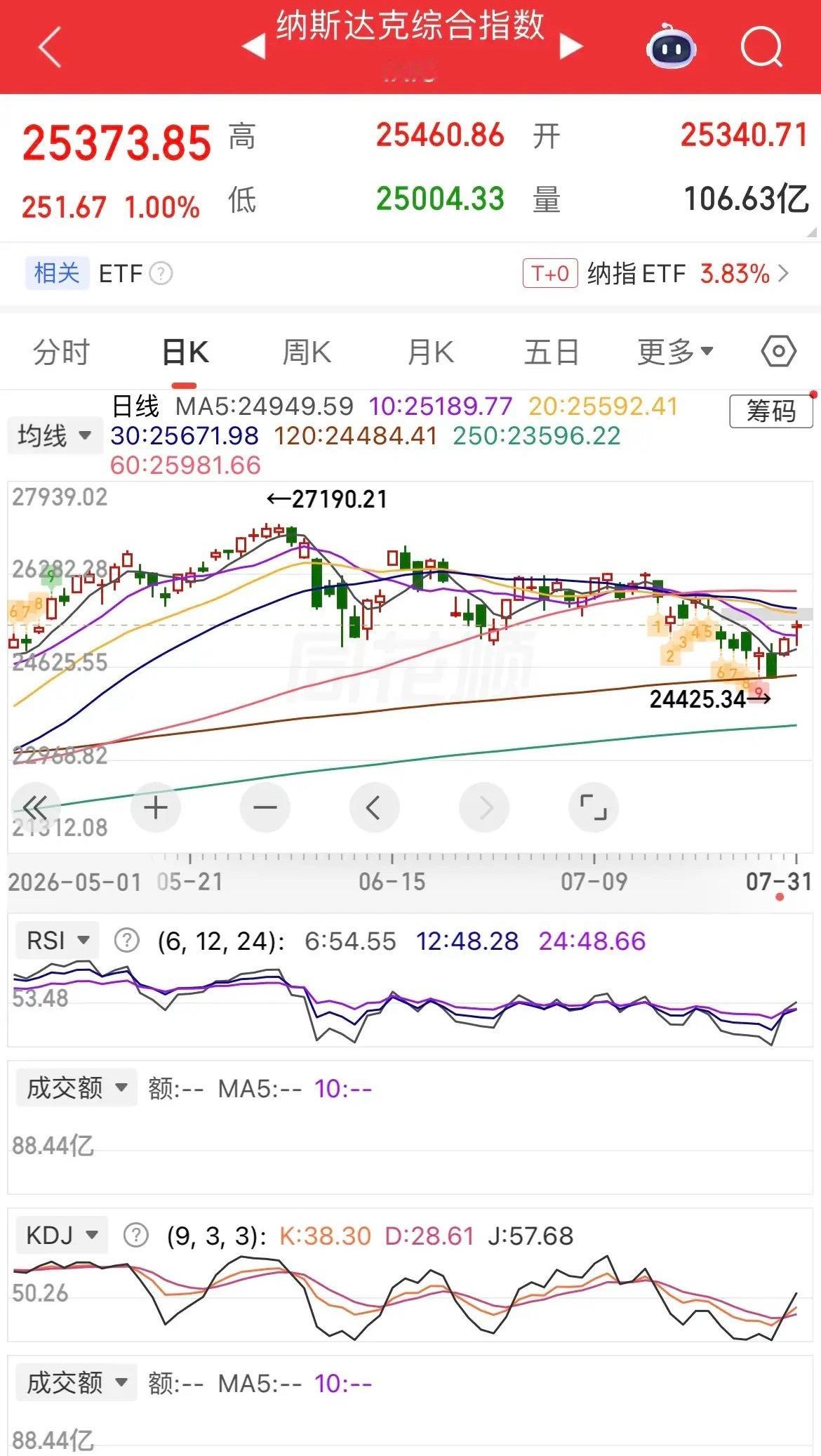821x1456 pixels.
Task: Toggle fullscreen chart view
Action: click(593, 807)
